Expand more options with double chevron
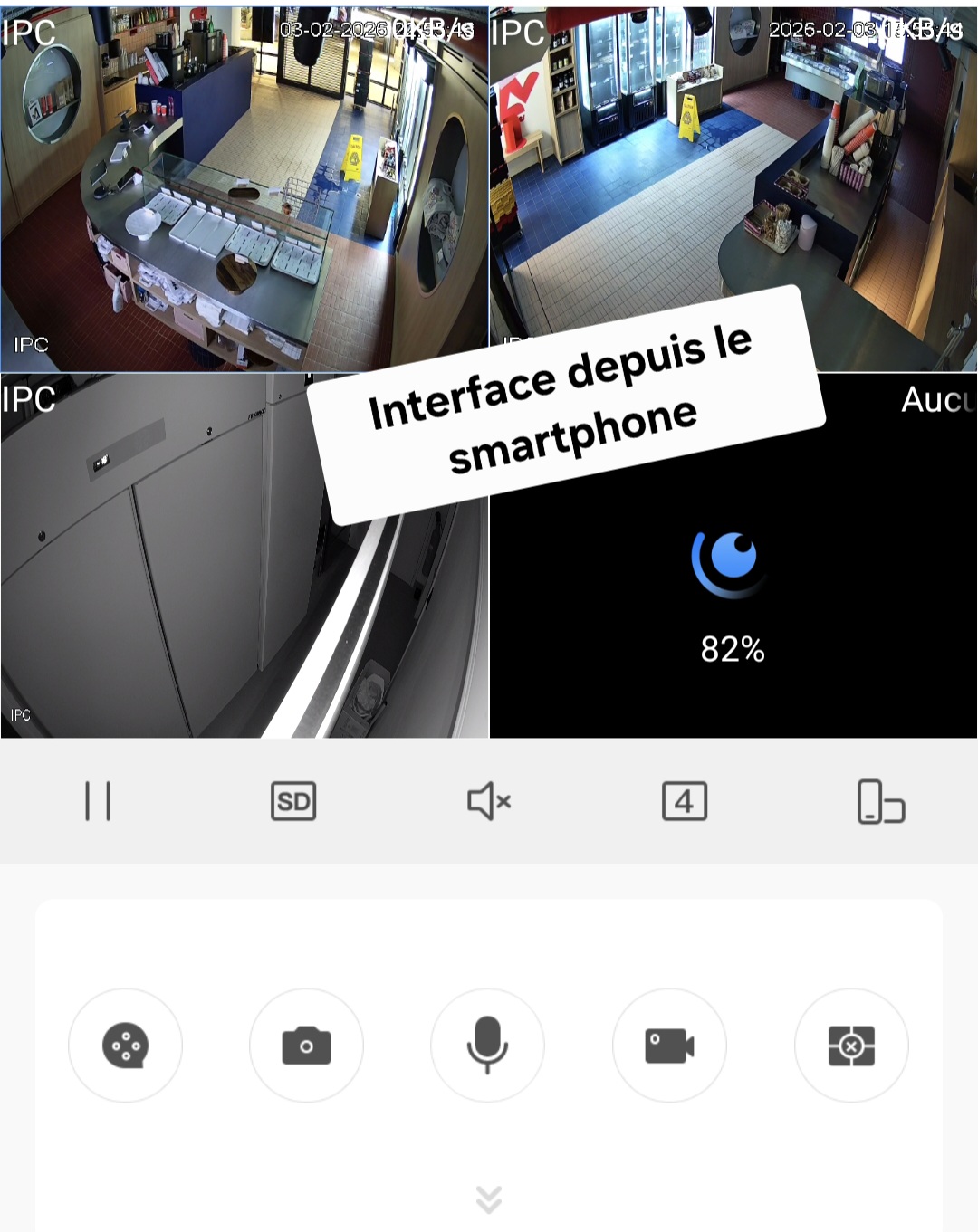 tap(489, 1199)
